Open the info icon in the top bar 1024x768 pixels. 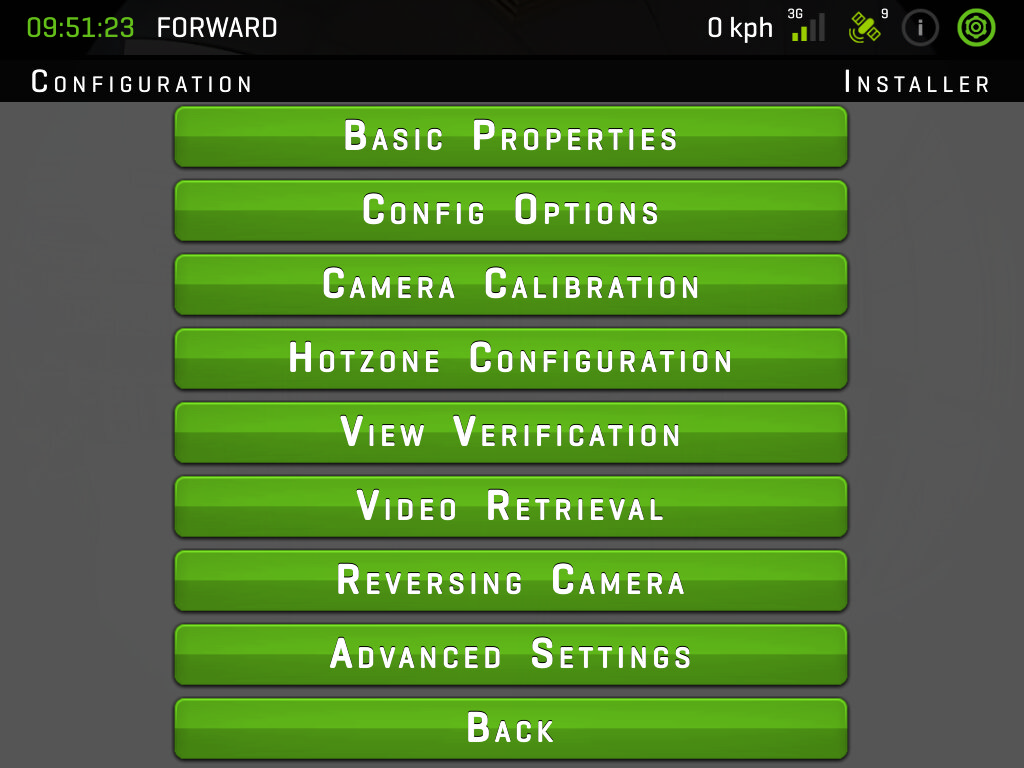[x=920, y=28]
